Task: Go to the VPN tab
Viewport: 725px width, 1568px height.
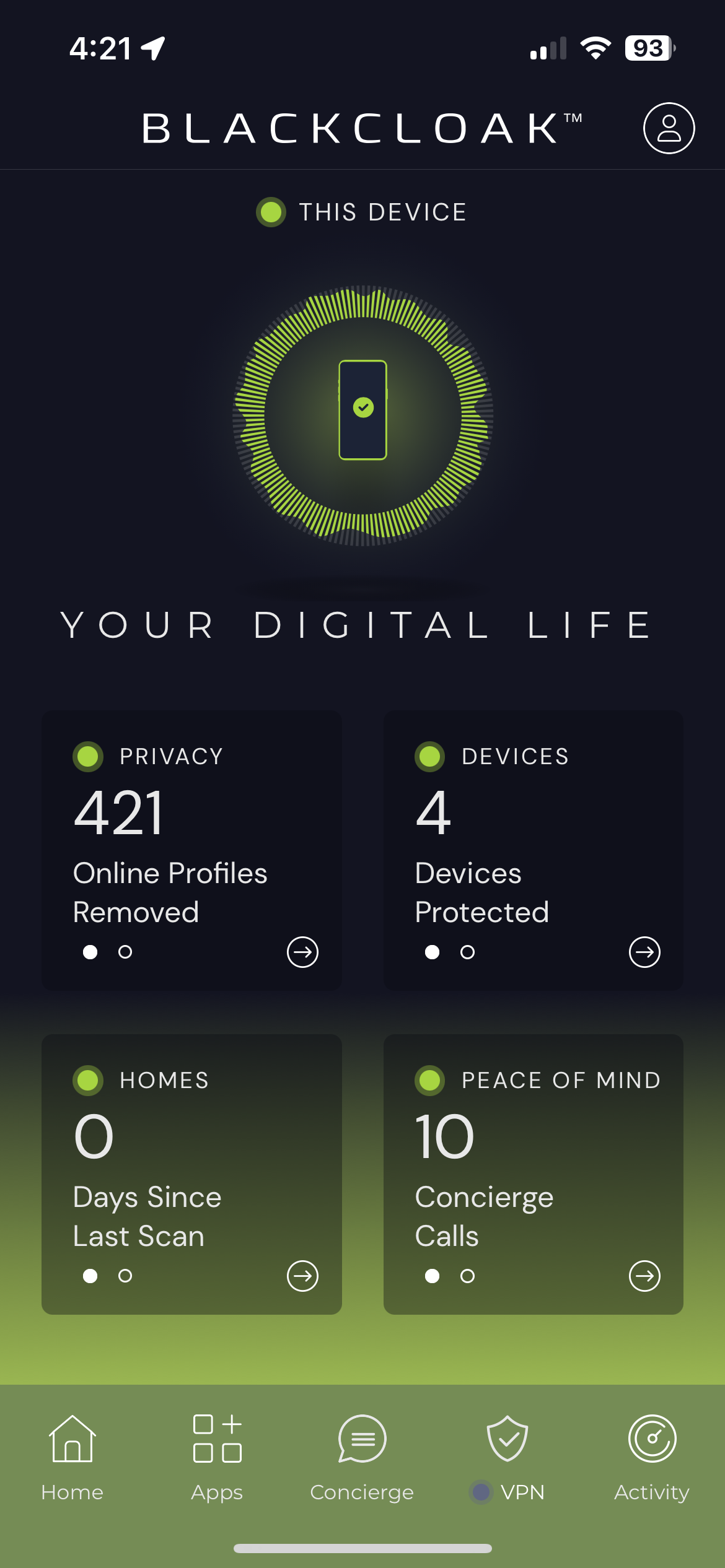Action: [x=507, y=1457]
